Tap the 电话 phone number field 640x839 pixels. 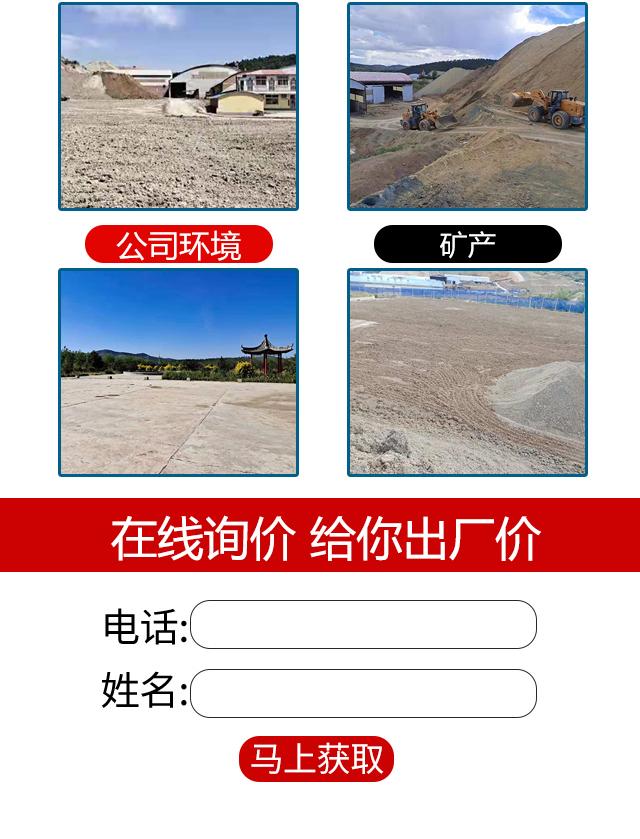(x=363, y=625)
